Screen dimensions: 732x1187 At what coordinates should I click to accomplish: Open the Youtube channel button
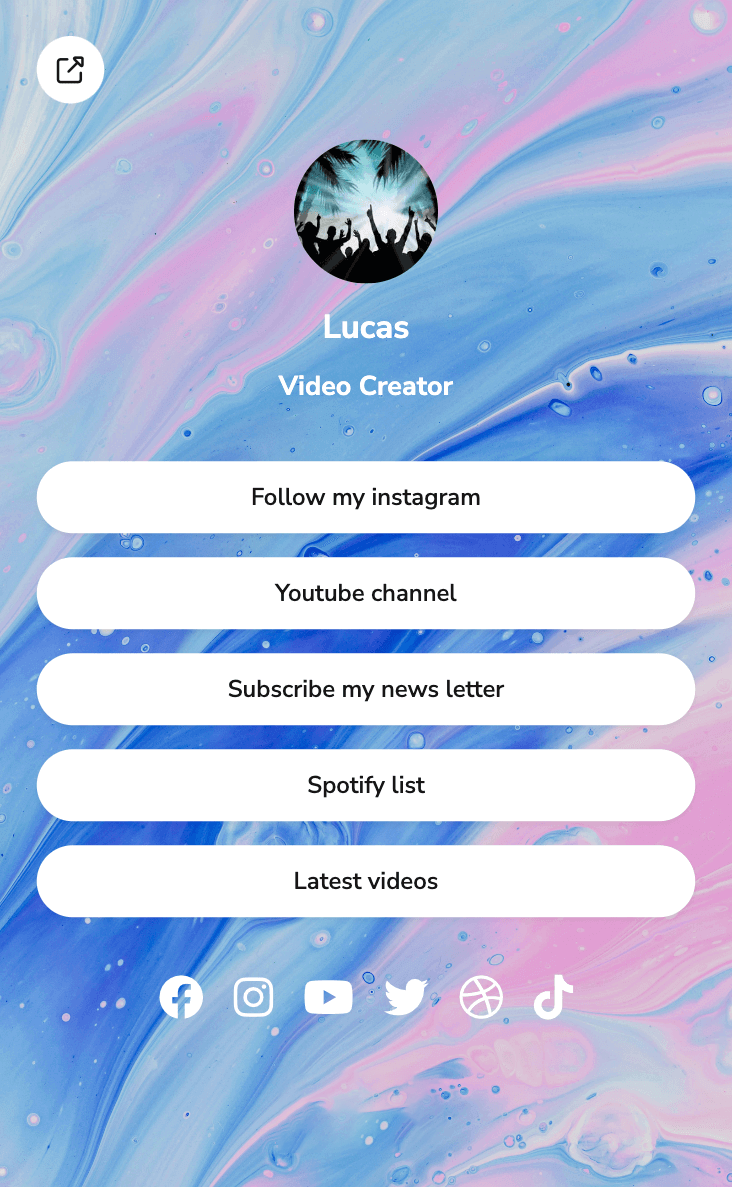[x=366, y=593]
